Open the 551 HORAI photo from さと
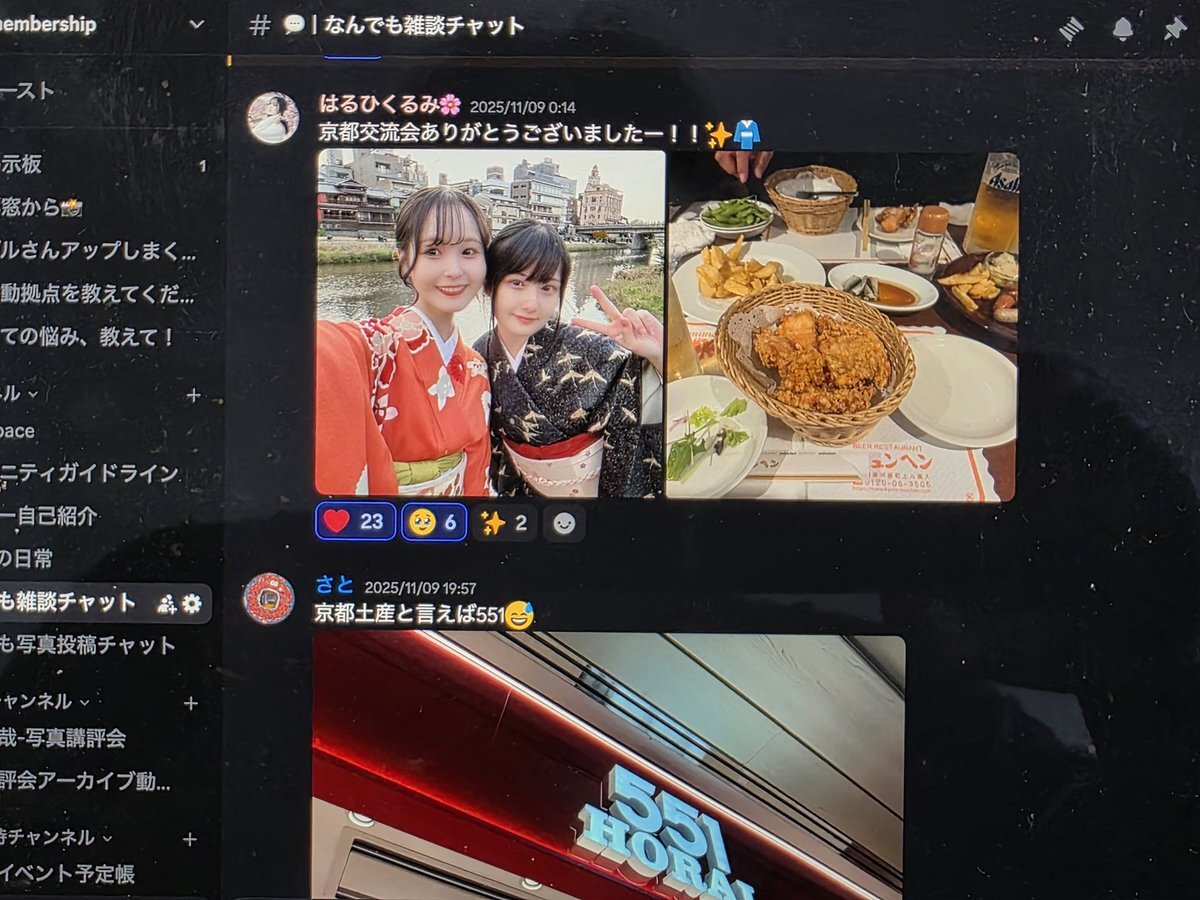Viewport: 1200px width, 900px height. pyautogui.click(x=608, y=765)
